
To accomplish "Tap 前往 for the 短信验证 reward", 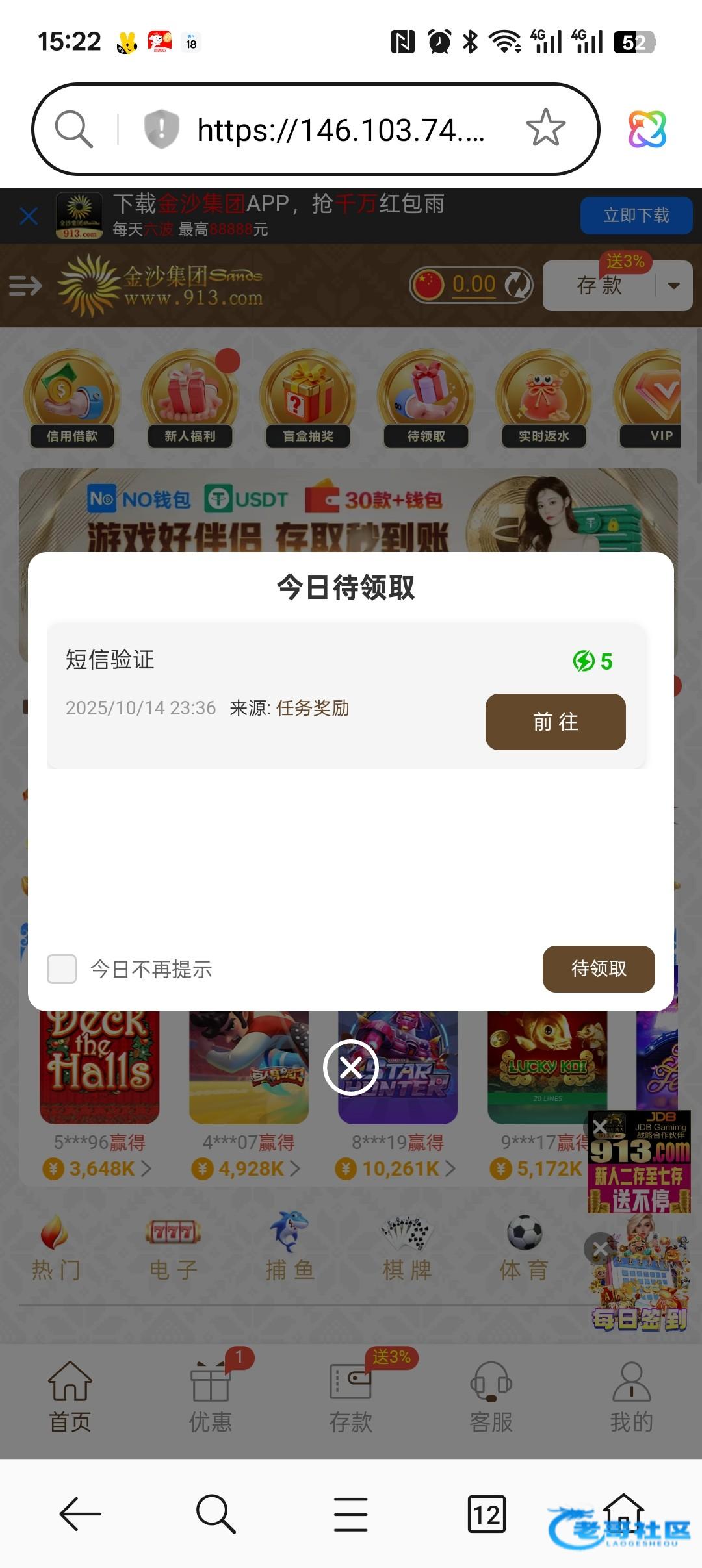I will (x=555, y=722).
